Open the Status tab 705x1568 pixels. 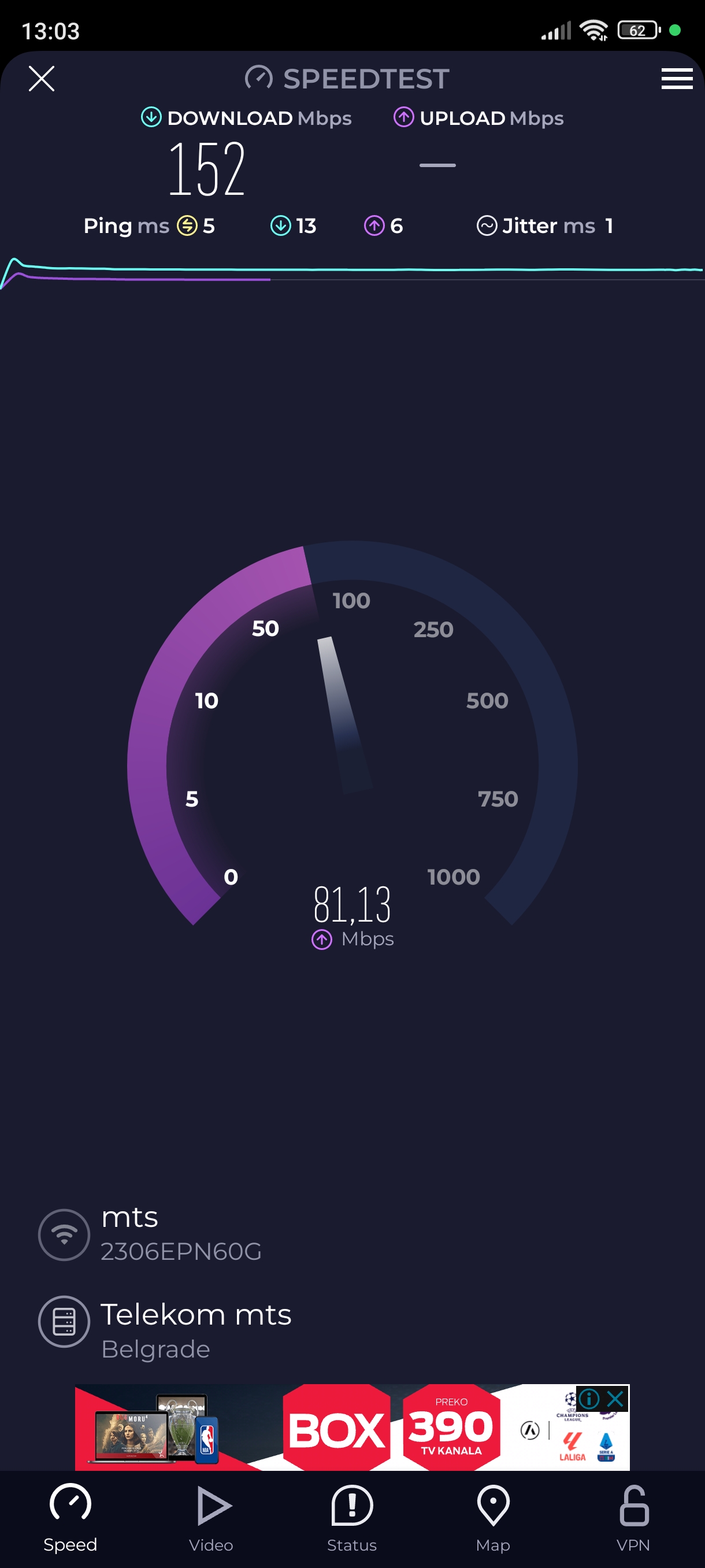click(x=351, y=1518)
